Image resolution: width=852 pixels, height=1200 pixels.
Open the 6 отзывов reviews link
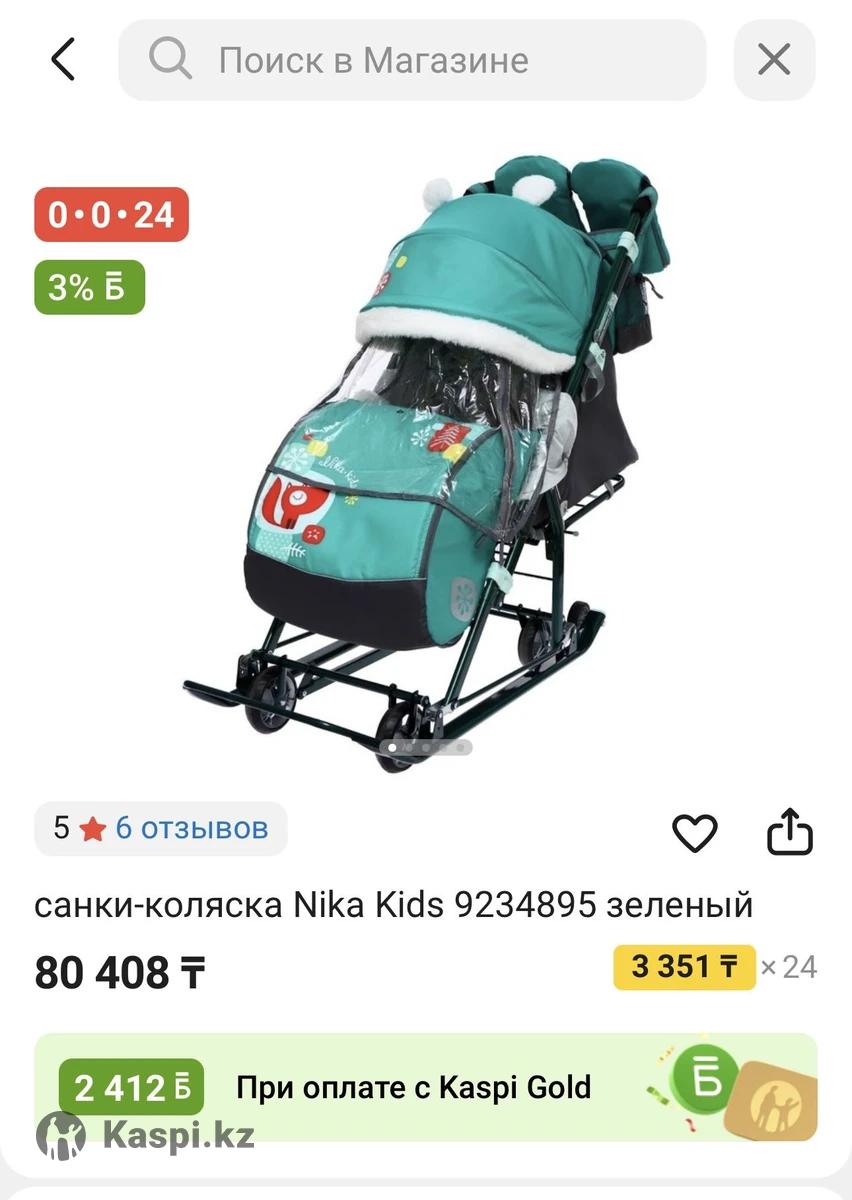click(x=192, y=828)
